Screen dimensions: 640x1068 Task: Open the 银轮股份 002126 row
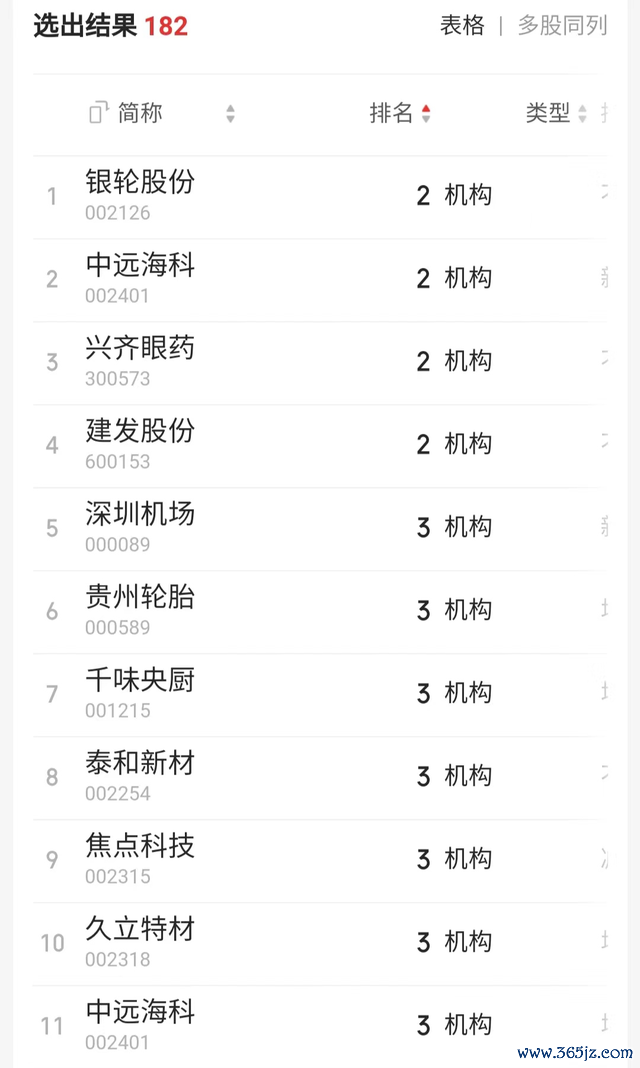click(x=320, y=197)
